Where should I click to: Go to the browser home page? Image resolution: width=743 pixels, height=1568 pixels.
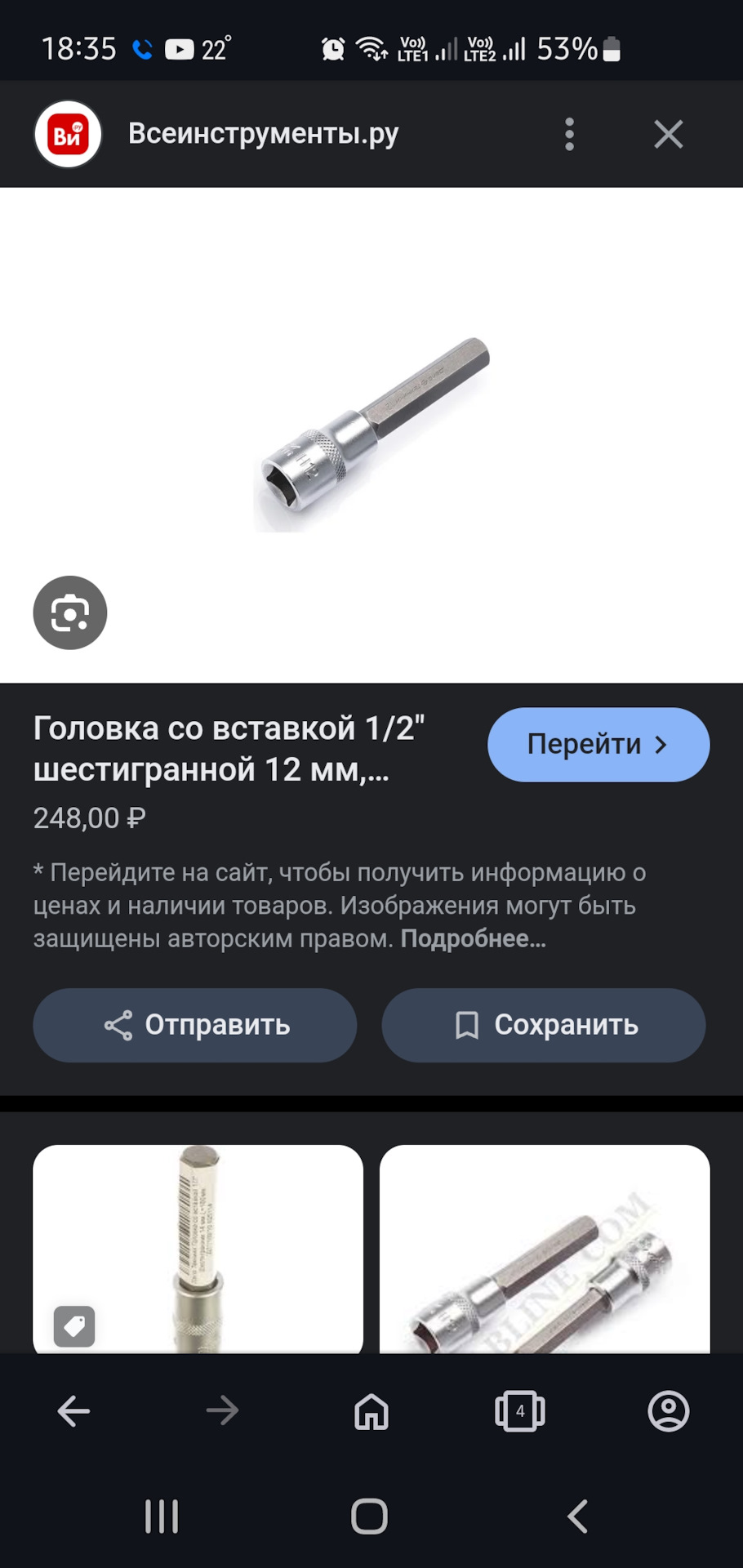[x=371, y=1410]
